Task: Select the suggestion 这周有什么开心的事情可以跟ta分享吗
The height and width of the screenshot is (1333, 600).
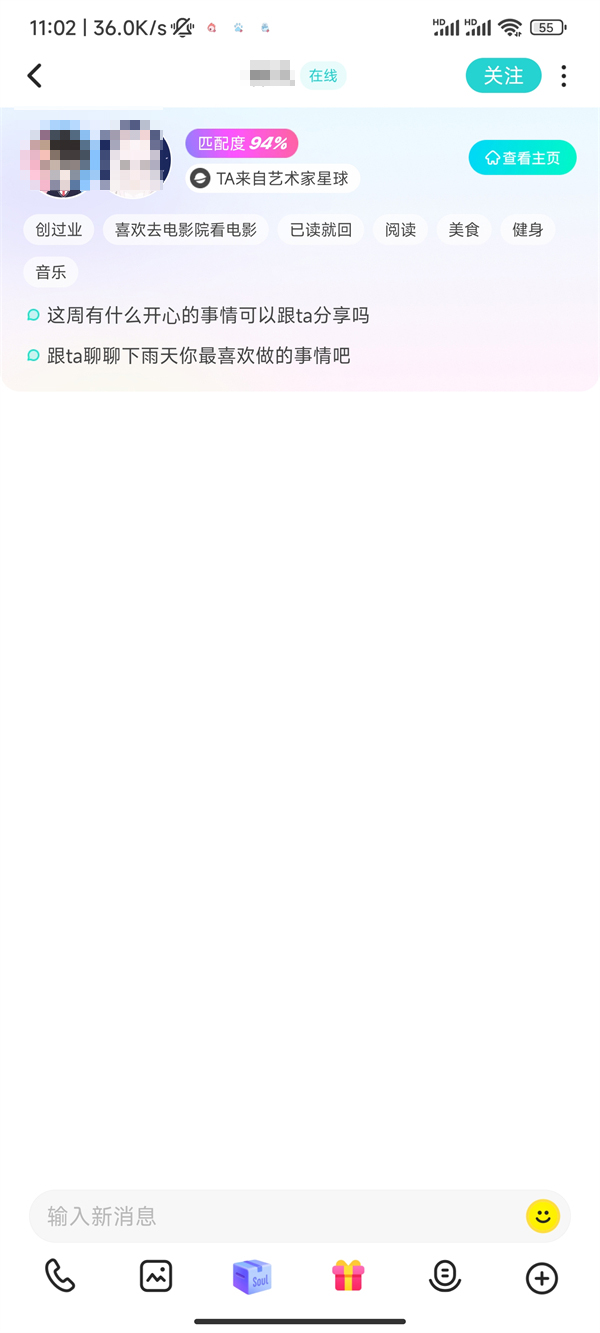Action: click(x=208, y=315)
